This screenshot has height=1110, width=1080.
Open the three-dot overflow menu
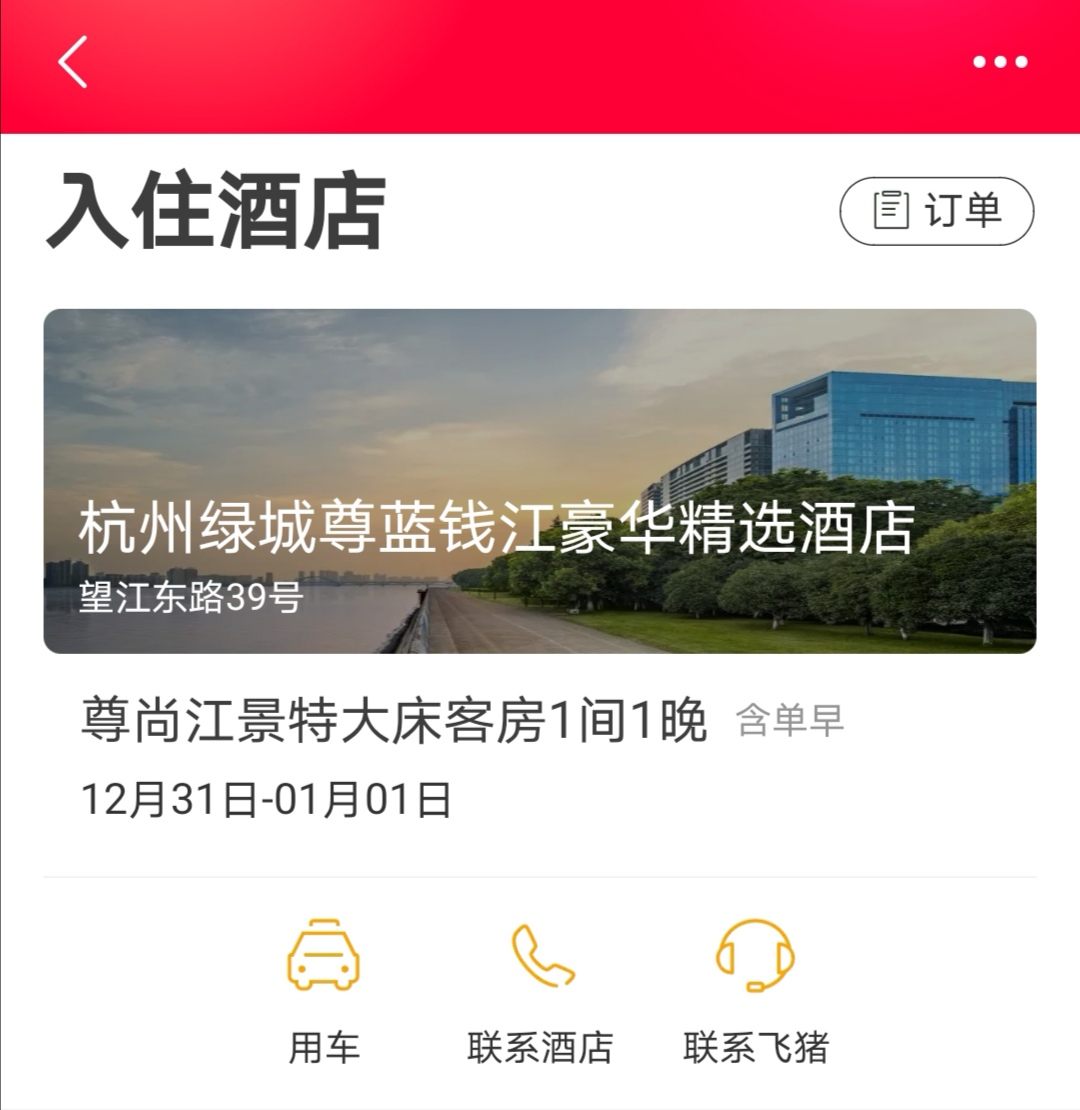pos(1000,62)
